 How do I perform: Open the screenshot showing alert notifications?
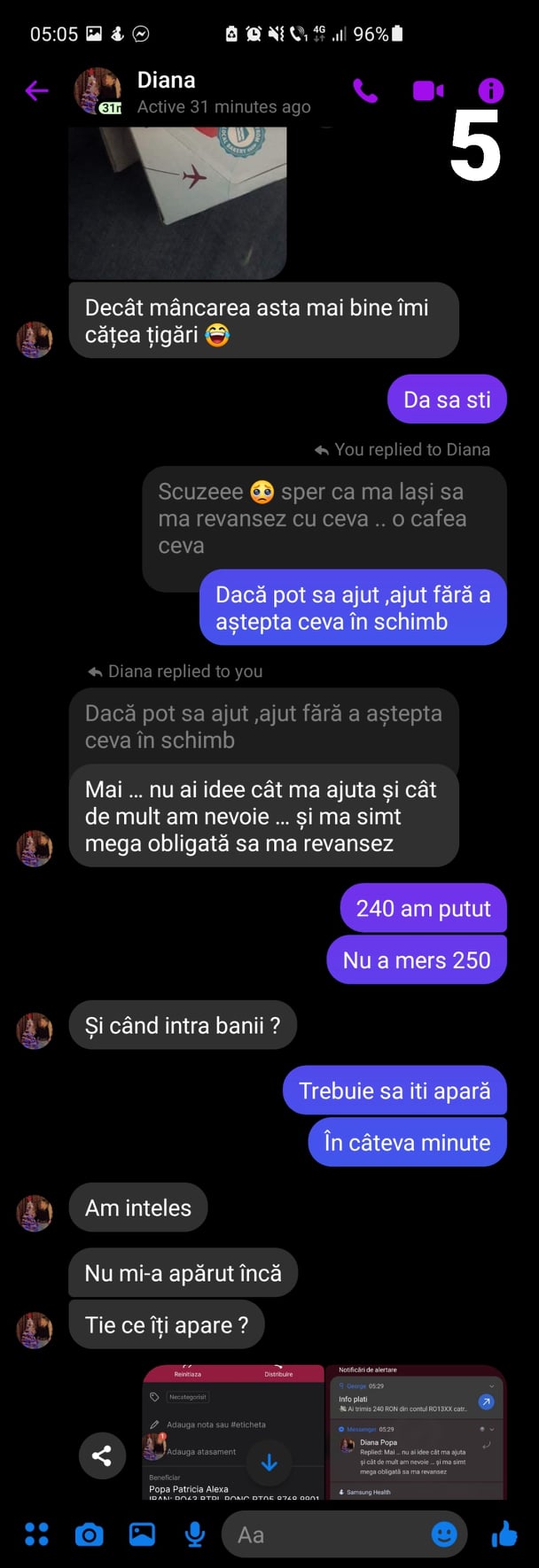[x=416, y=1432]
